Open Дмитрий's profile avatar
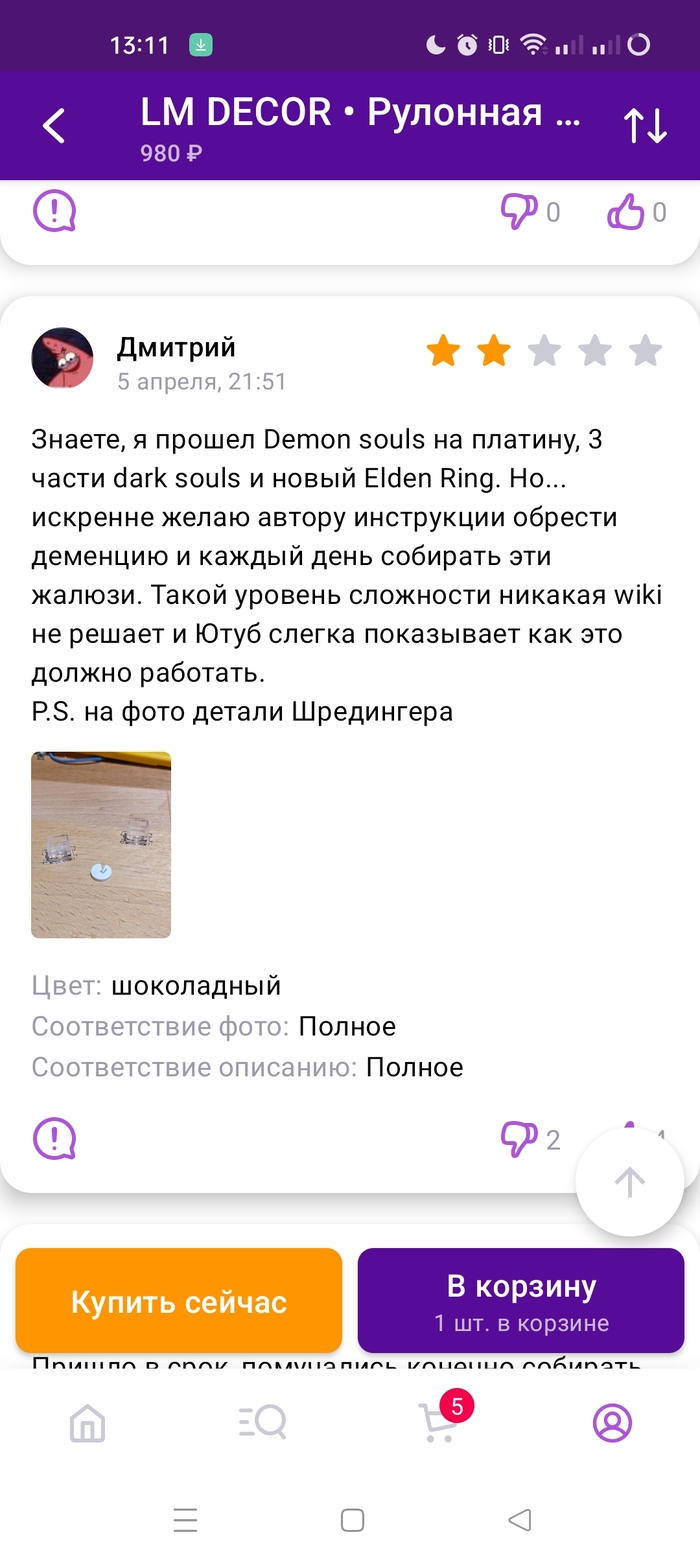 coord(63,358)
